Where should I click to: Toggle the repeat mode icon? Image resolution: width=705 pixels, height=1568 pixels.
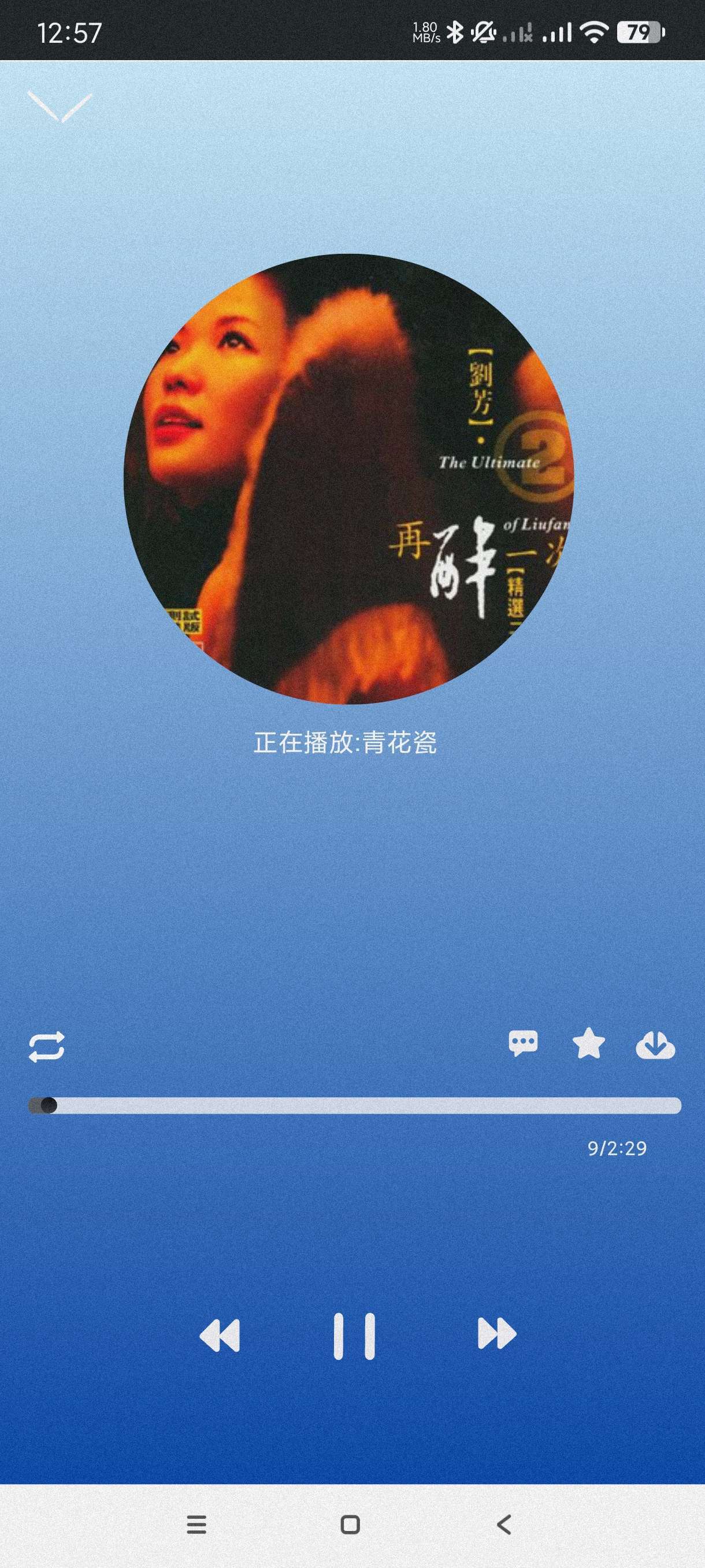(x=46, y=1047)
